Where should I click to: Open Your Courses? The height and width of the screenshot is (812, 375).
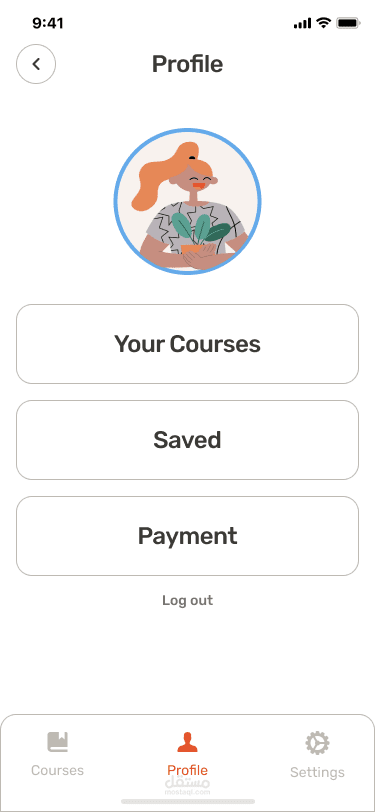[188, 344]
